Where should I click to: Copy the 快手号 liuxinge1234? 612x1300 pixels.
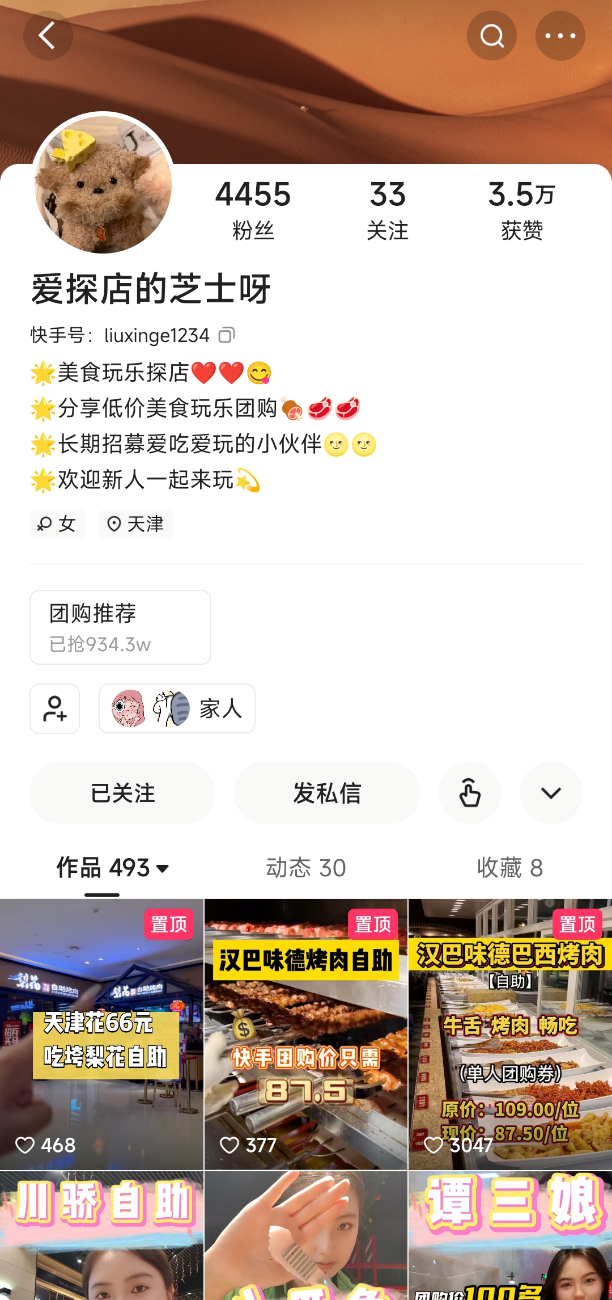(227, 335)
